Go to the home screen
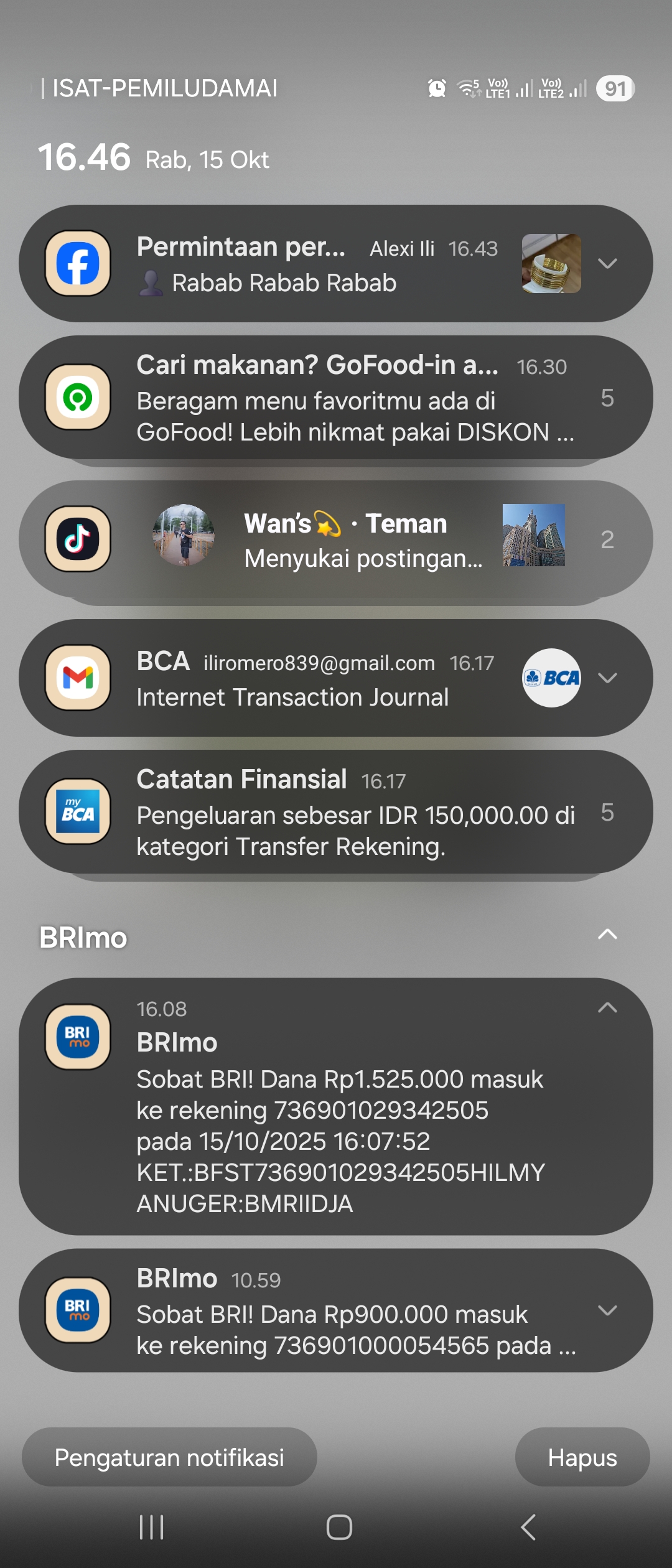672x1568 pixels. click(339, 1527)
